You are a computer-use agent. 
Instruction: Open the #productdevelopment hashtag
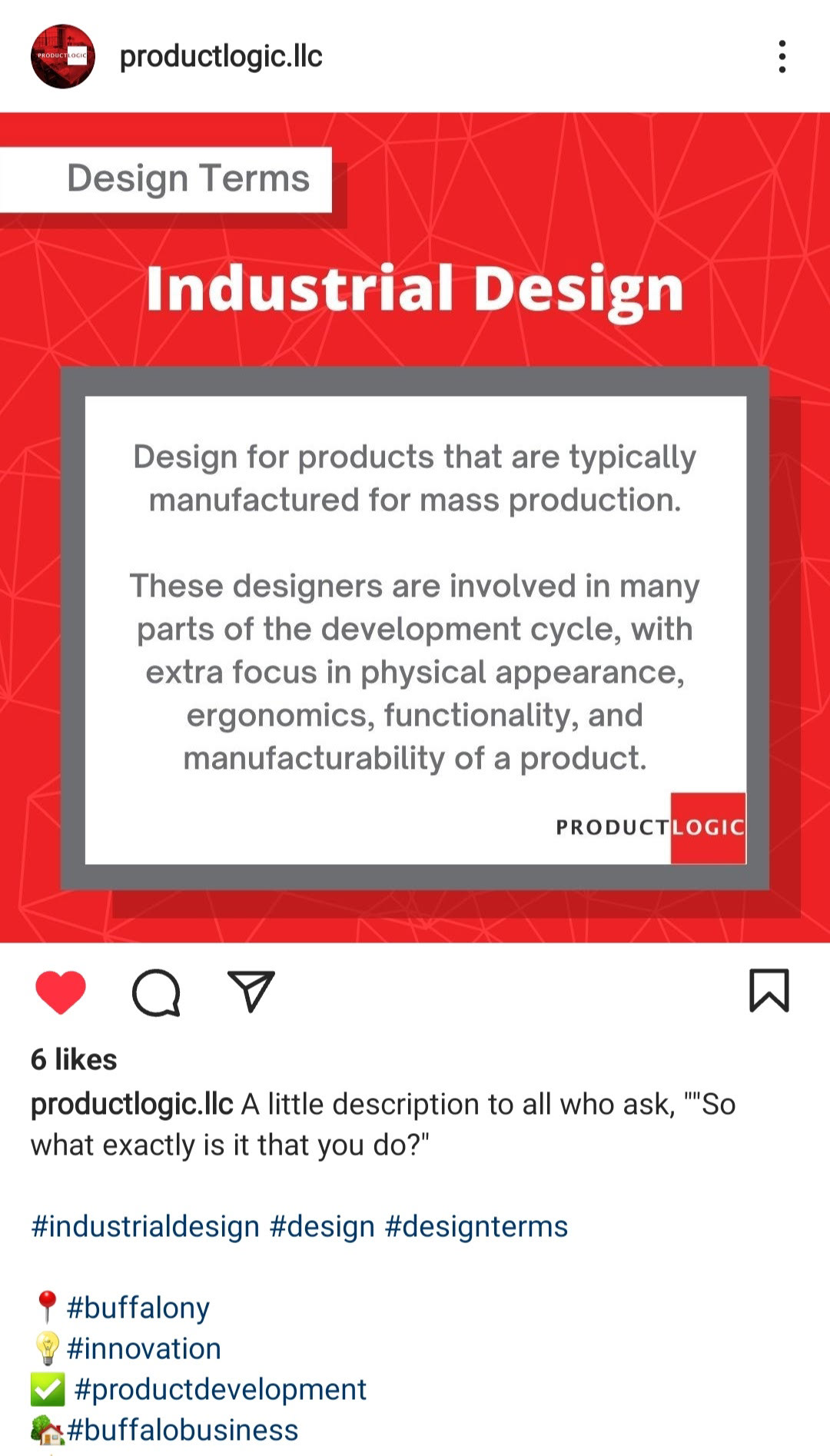click(221, 1389)
